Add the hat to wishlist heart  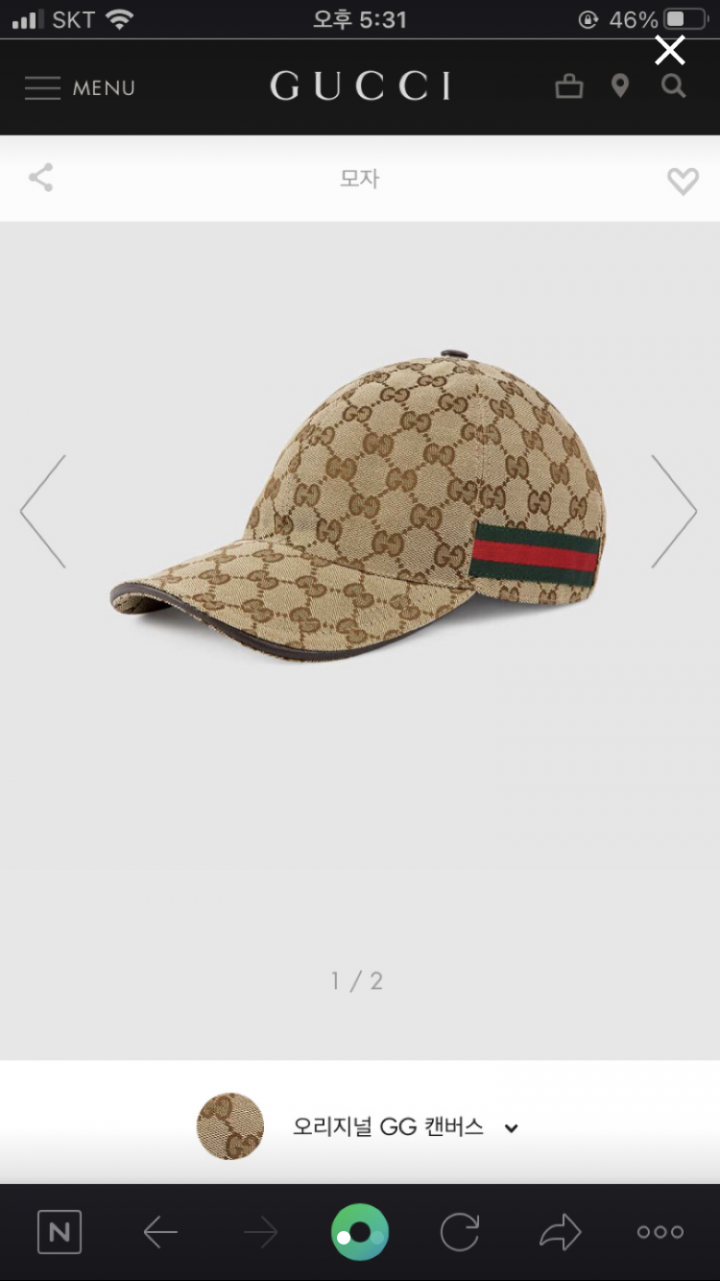point(683,180)
